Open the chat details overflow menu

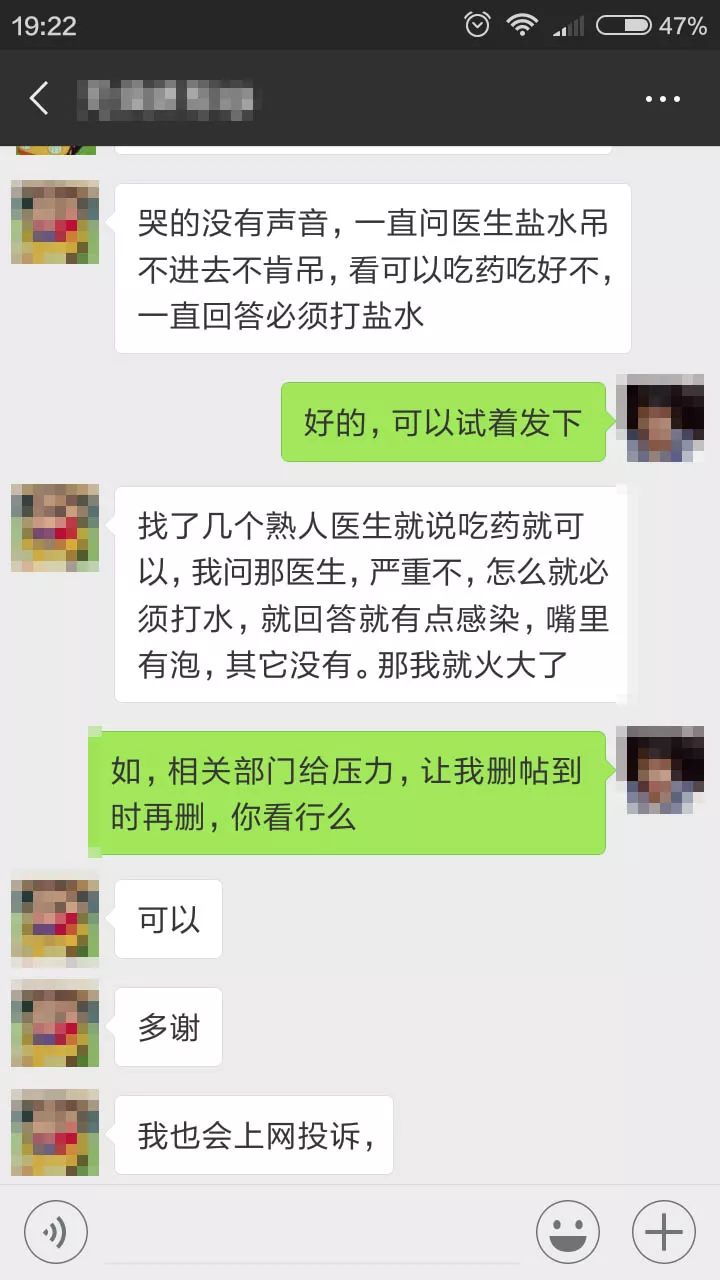click(x=662, y=99)
